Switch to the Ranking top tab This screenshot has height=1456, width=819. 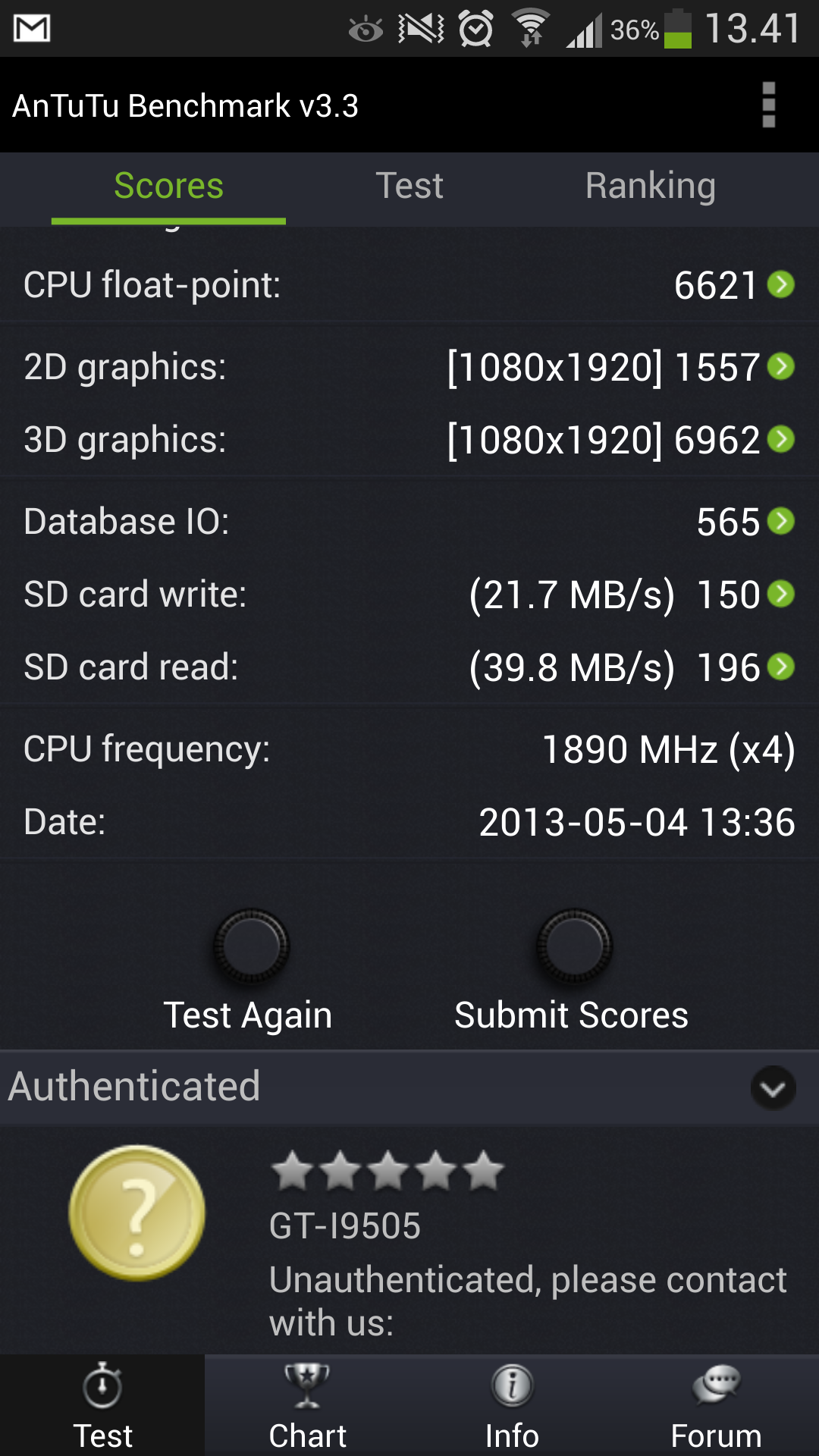[650, 187]
